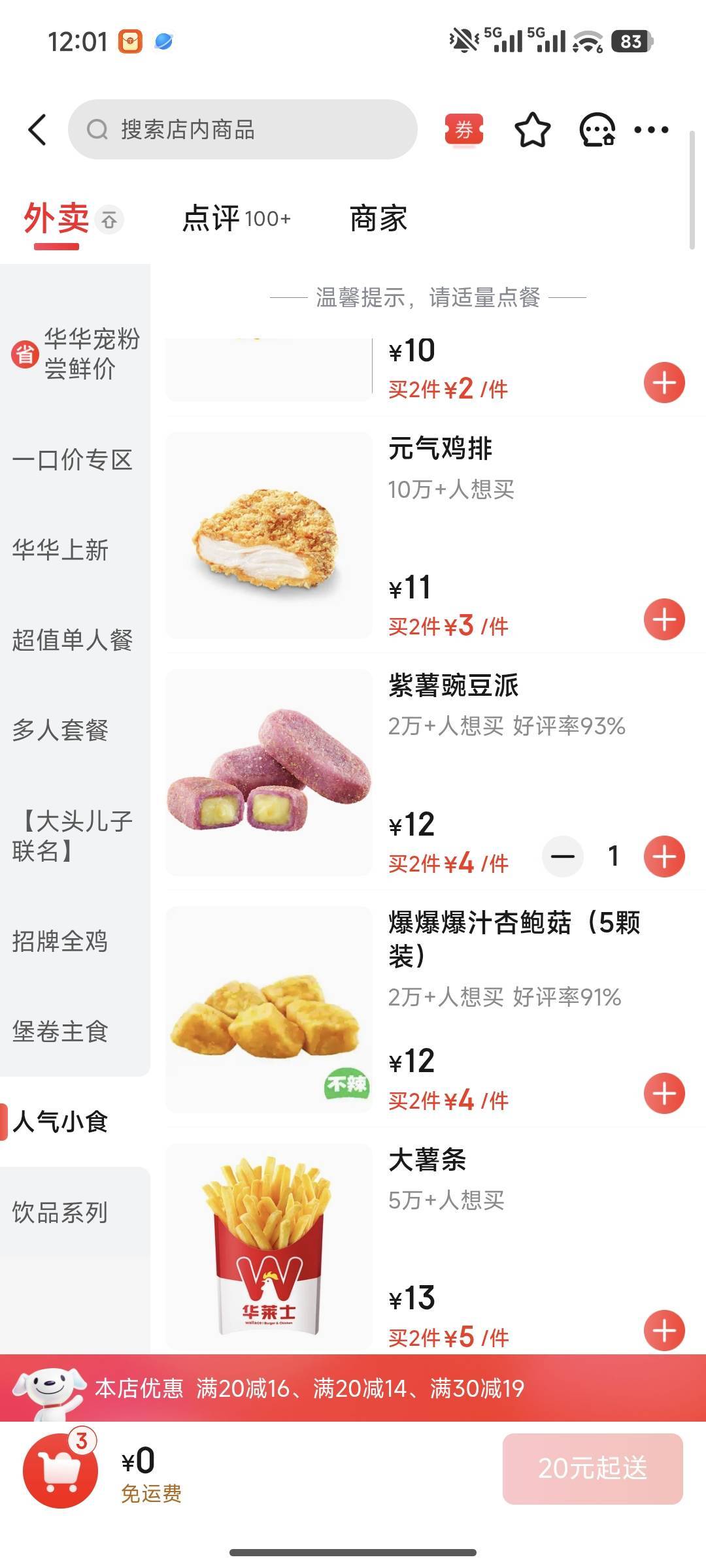This screenshot has height=1568, width=706.
Task: Decrease 紫薯豌豆派 quantity by one
Action: click(x=562, y=857)
